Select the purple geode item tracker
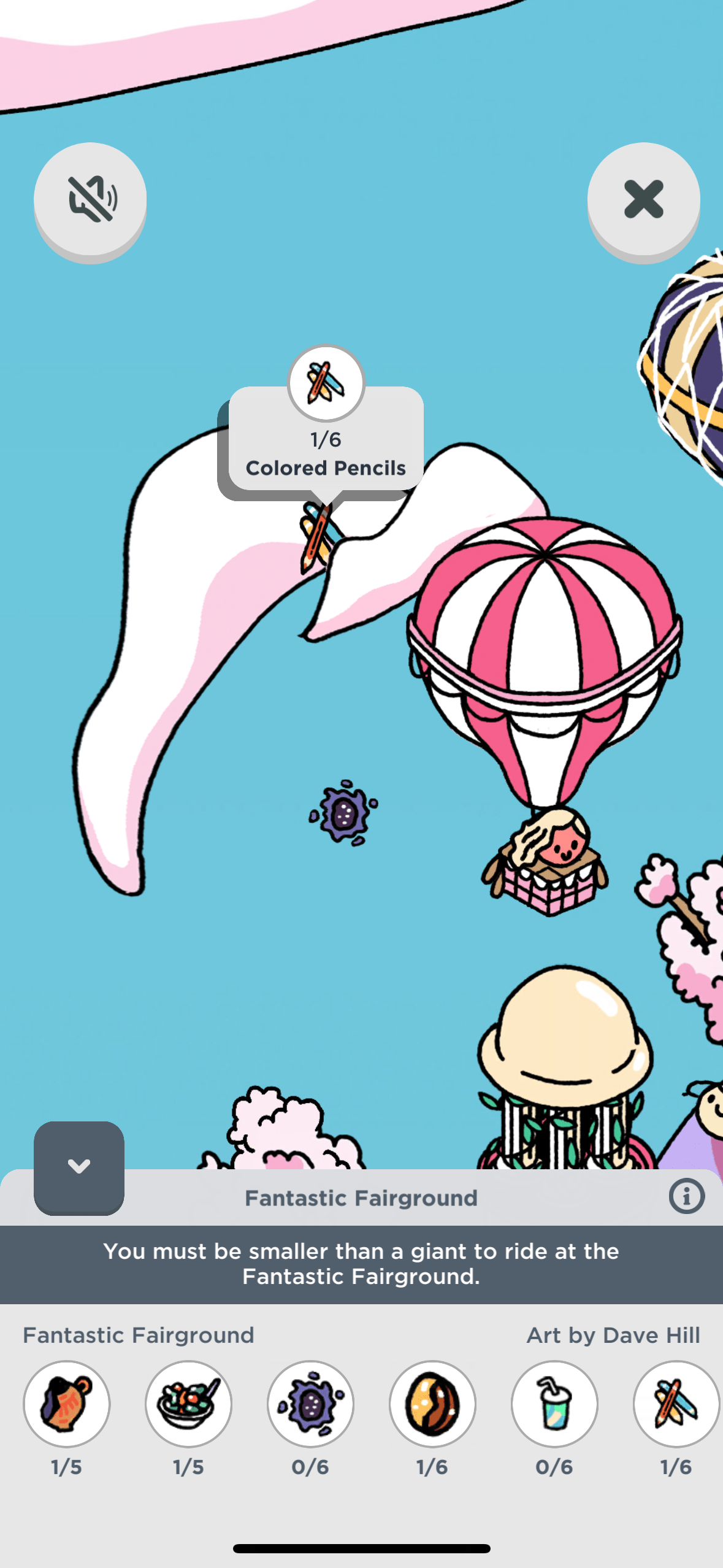Viewport: 723px width, 1568px height. tap(310, 1404)
